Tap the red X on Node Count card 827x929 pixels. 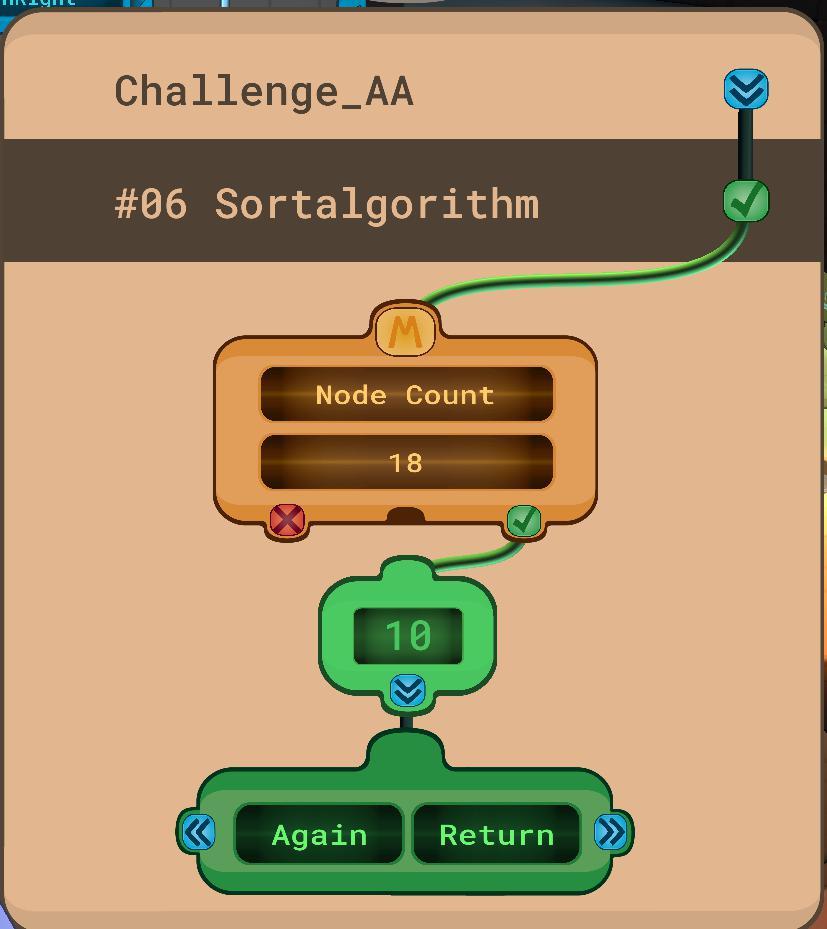[287, 520]
